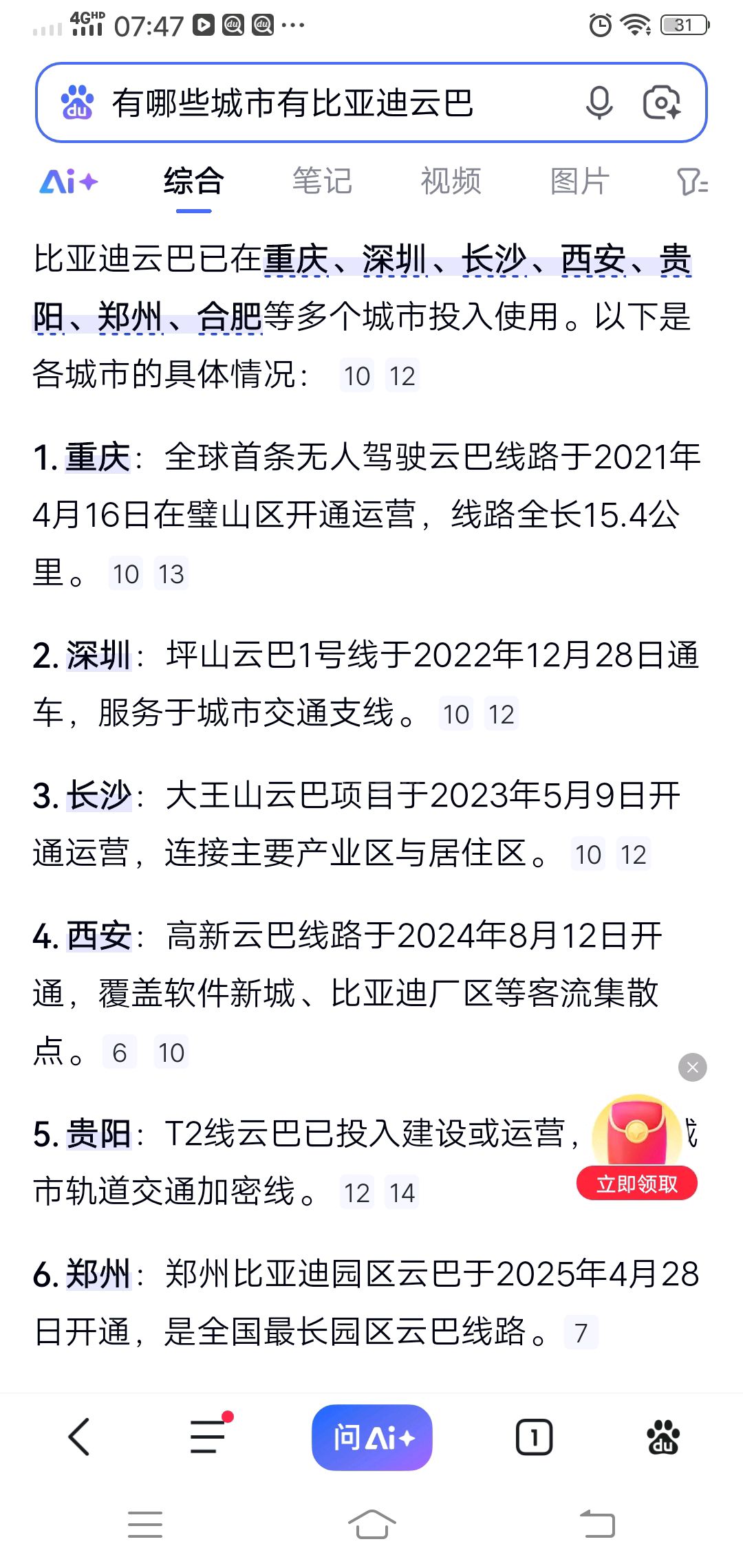Switch to the Ai+ tab
743x1568 pixels.
[68, 182]
